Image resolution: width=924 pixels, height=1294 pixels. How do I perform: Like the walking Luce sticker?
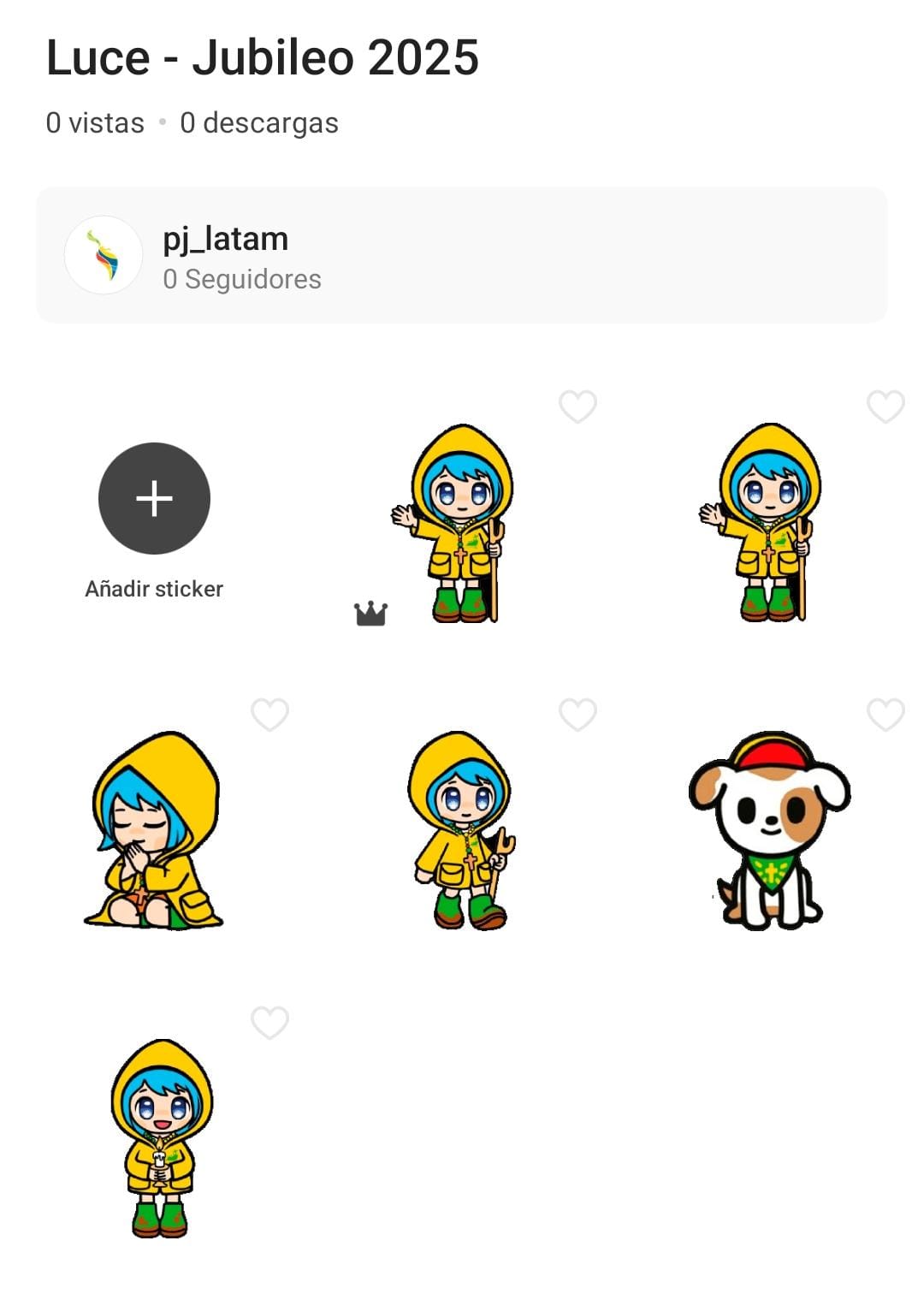577,715
